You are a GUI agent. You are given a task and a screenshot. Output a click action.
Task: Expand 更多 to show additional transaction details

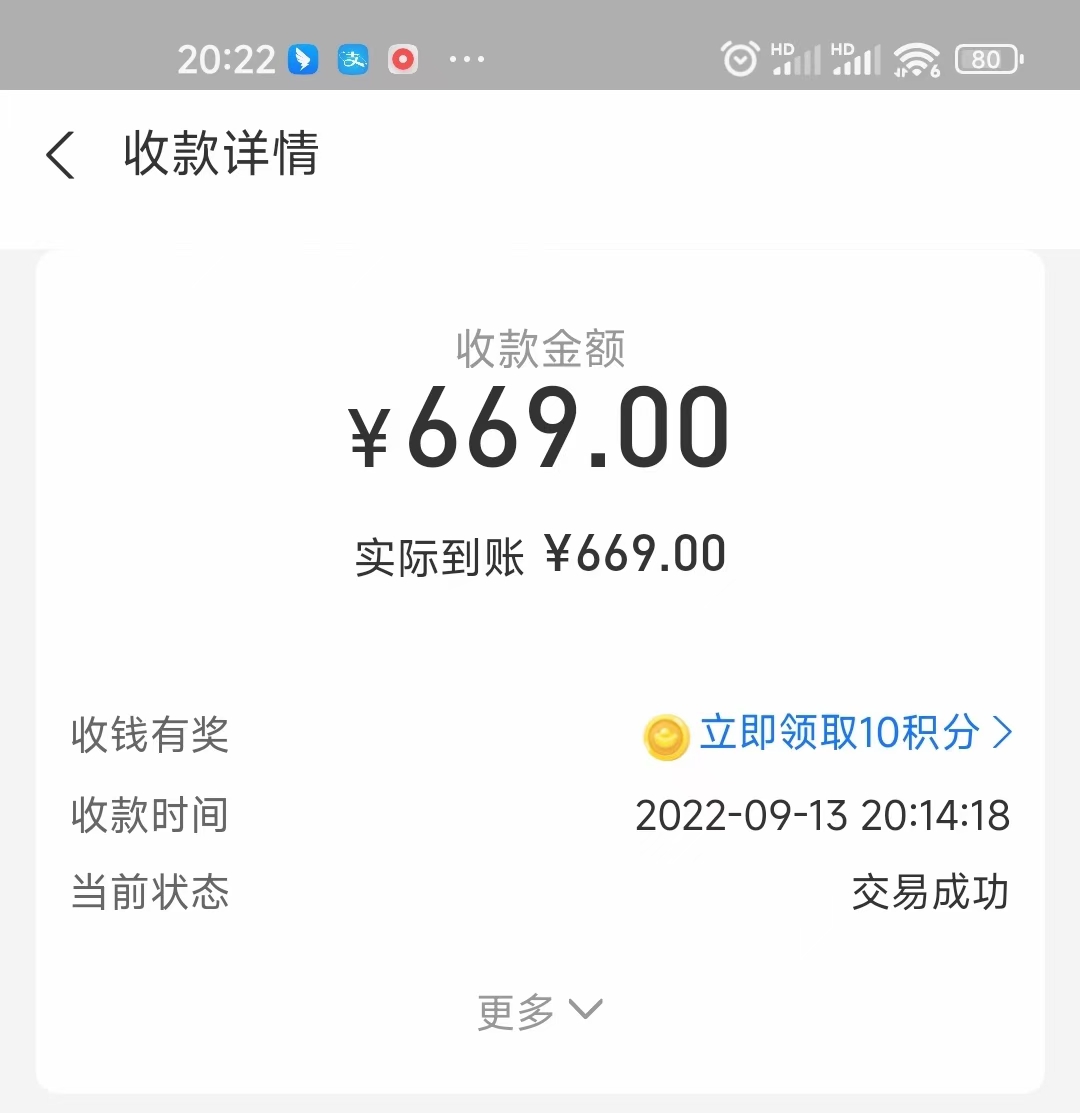(541, 1010)
